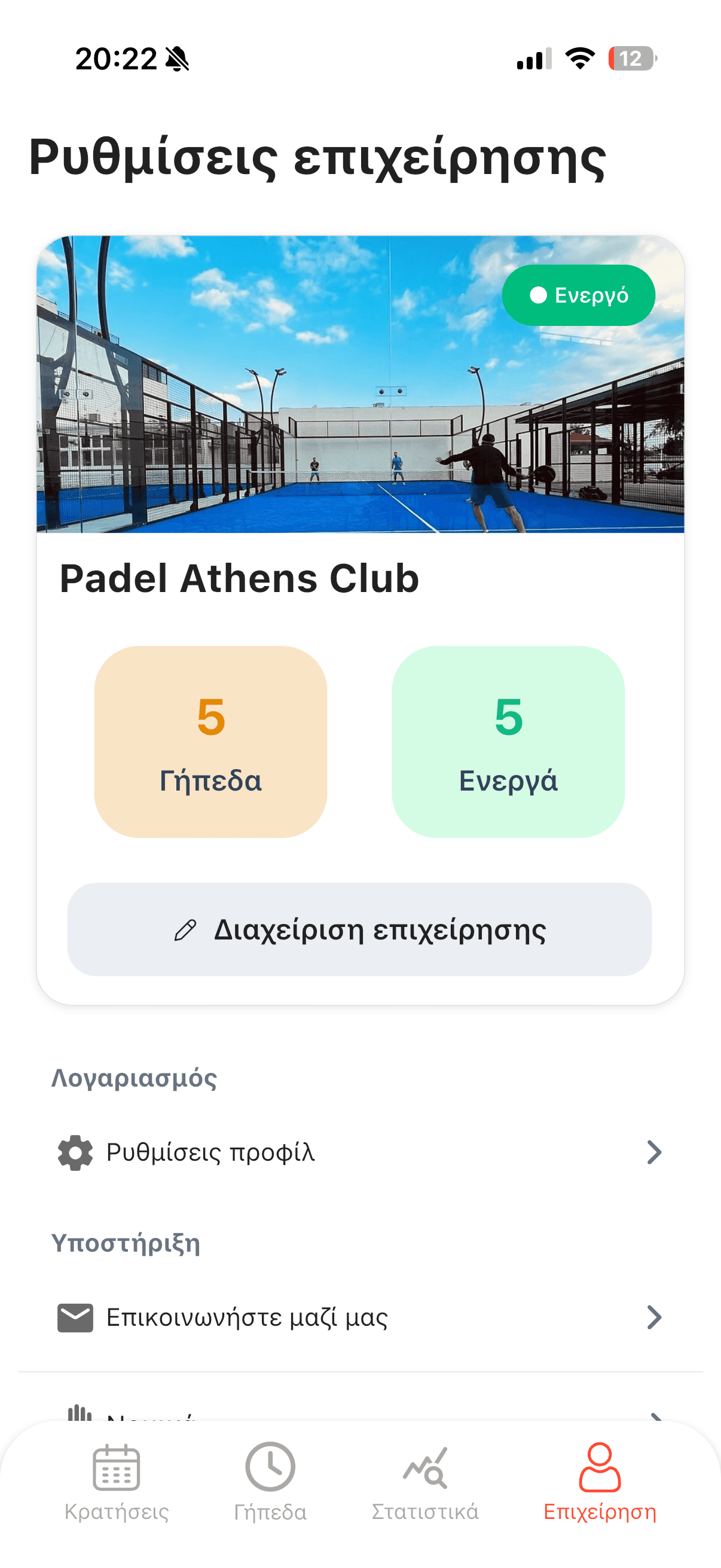Go to the Στατιστικά tab
721x1568 pixels.
pyautogui.click(x=424, y=1480)
